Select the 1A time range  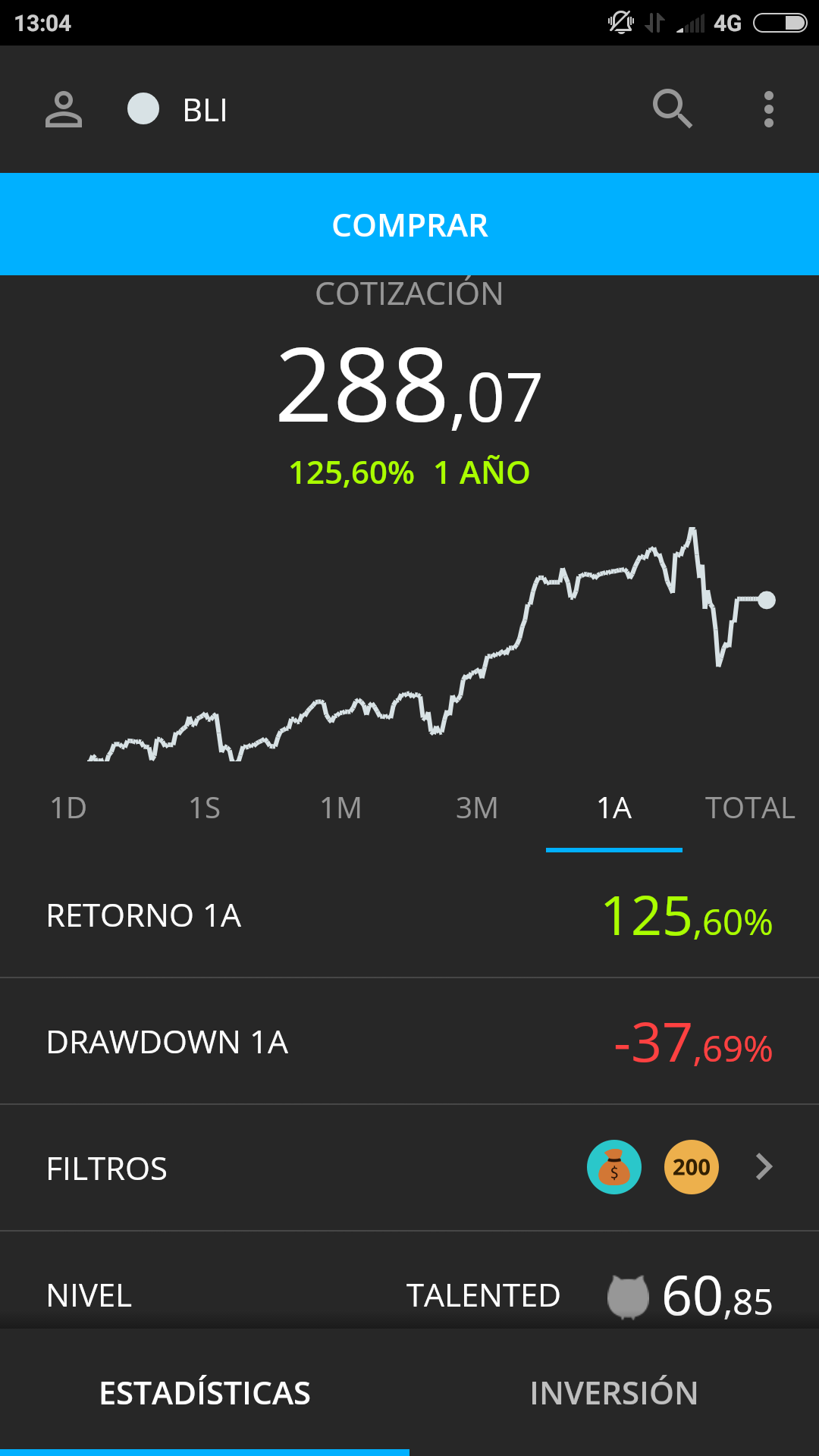614,808
